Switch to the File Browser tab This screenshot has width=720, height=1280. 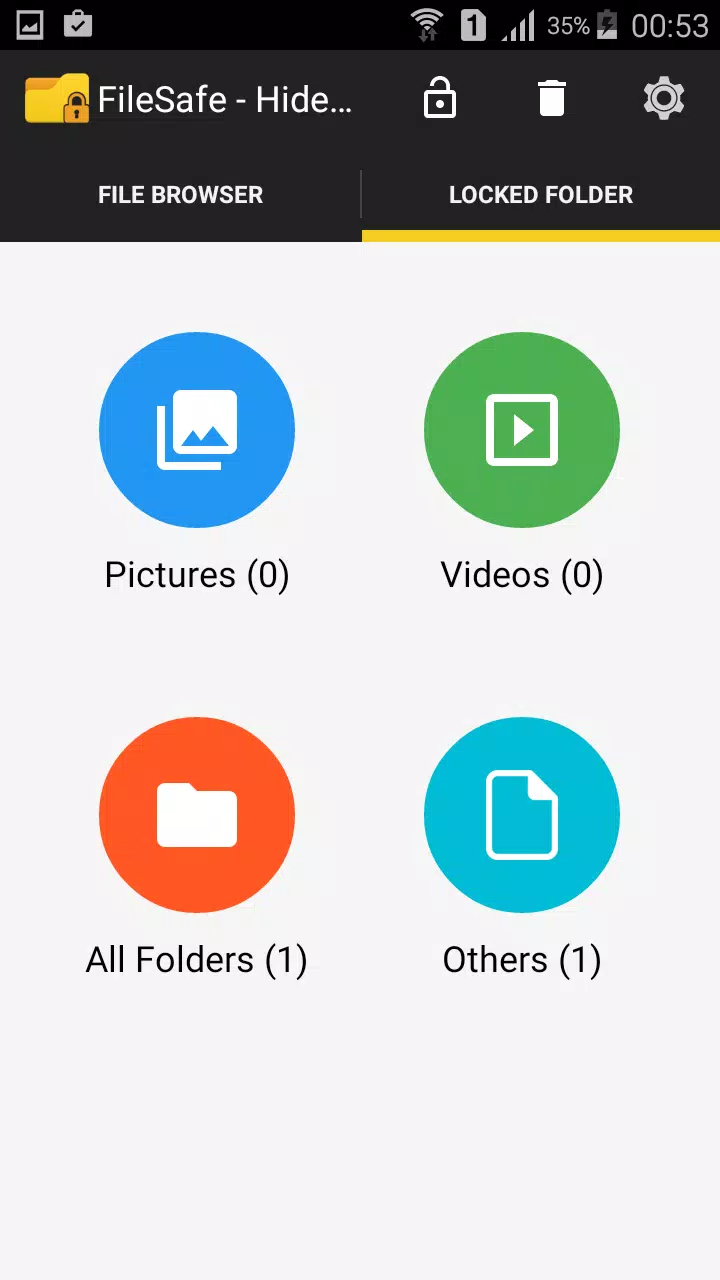(180, 195)
